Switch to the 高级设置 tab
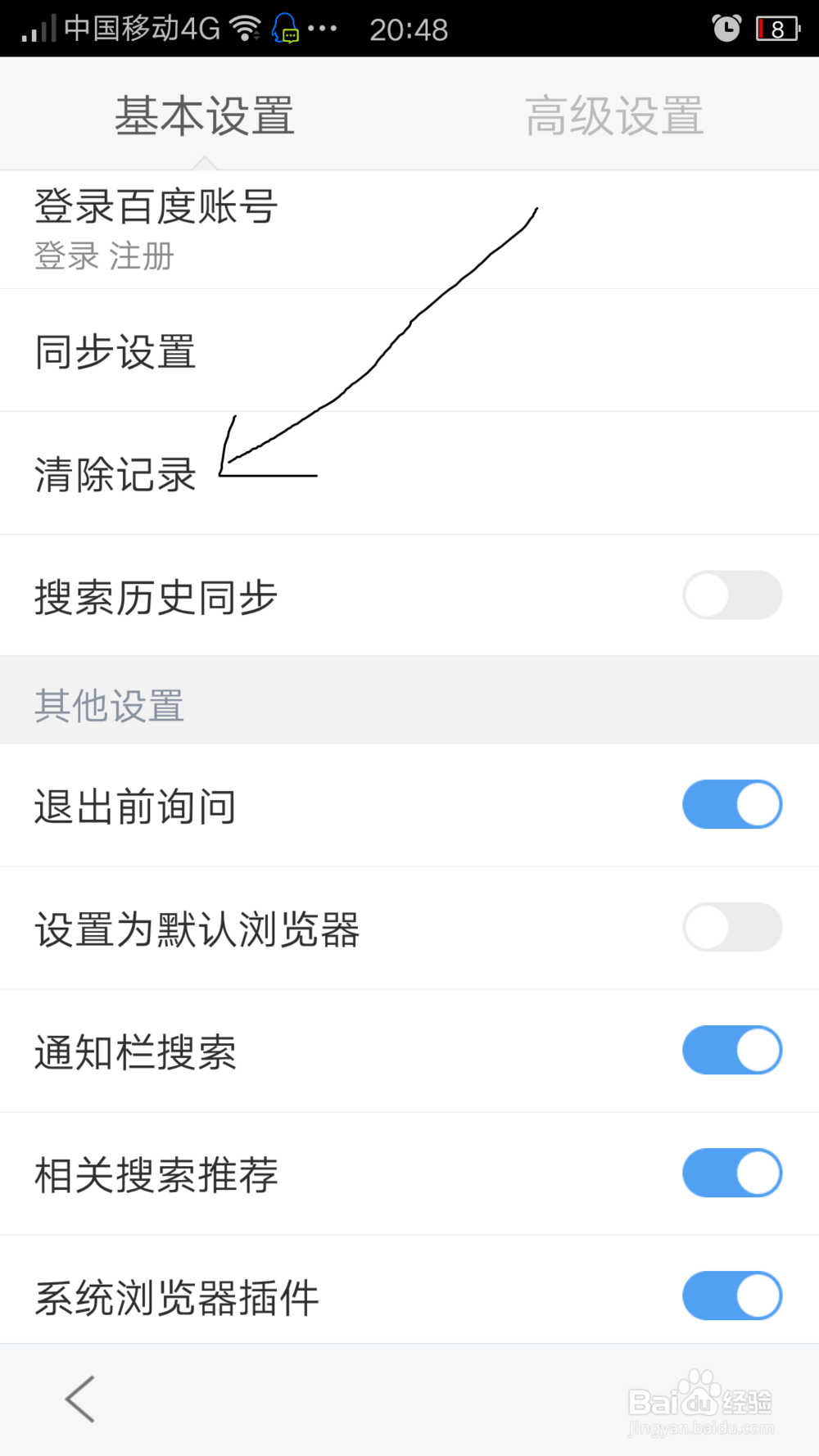 (x=614, y=115)
